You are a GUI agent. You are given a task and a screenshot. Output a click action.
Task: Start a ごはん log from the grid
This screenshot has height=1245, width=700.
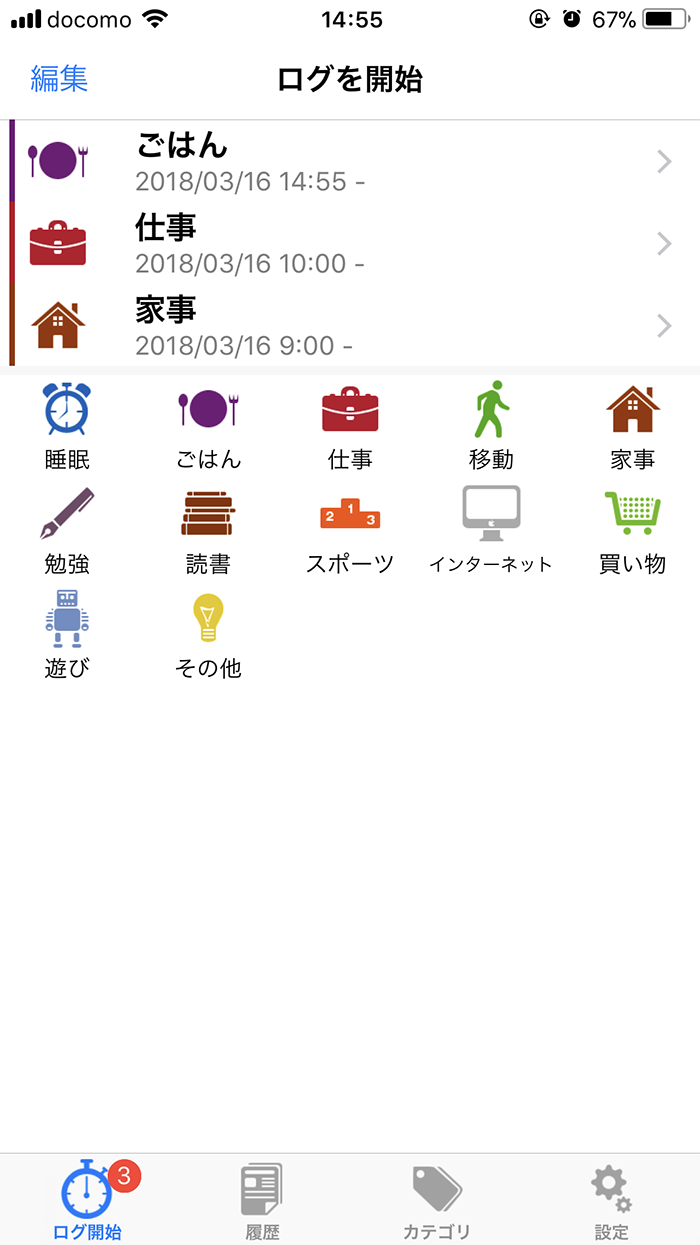click(x=208, y=427)
